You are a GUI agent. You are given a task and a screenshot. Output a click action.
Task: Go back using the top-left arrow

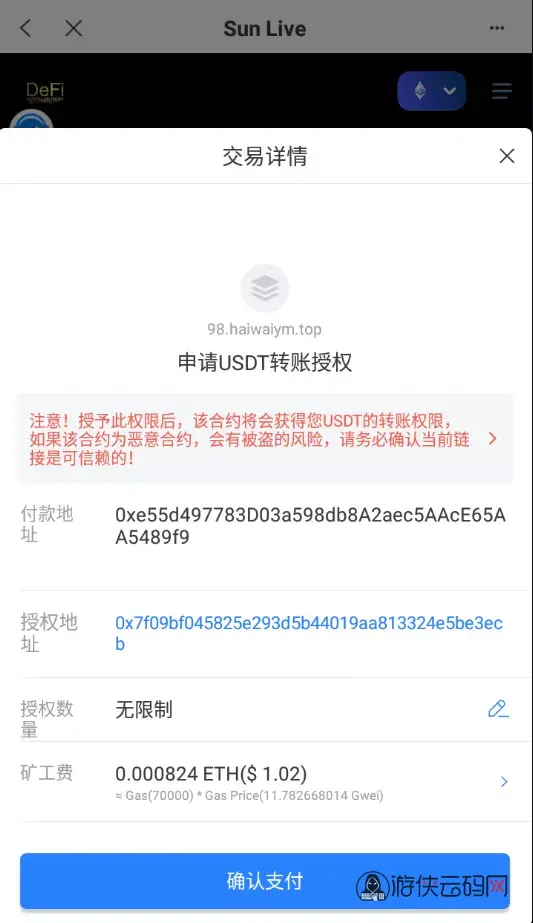coord(25,28)
